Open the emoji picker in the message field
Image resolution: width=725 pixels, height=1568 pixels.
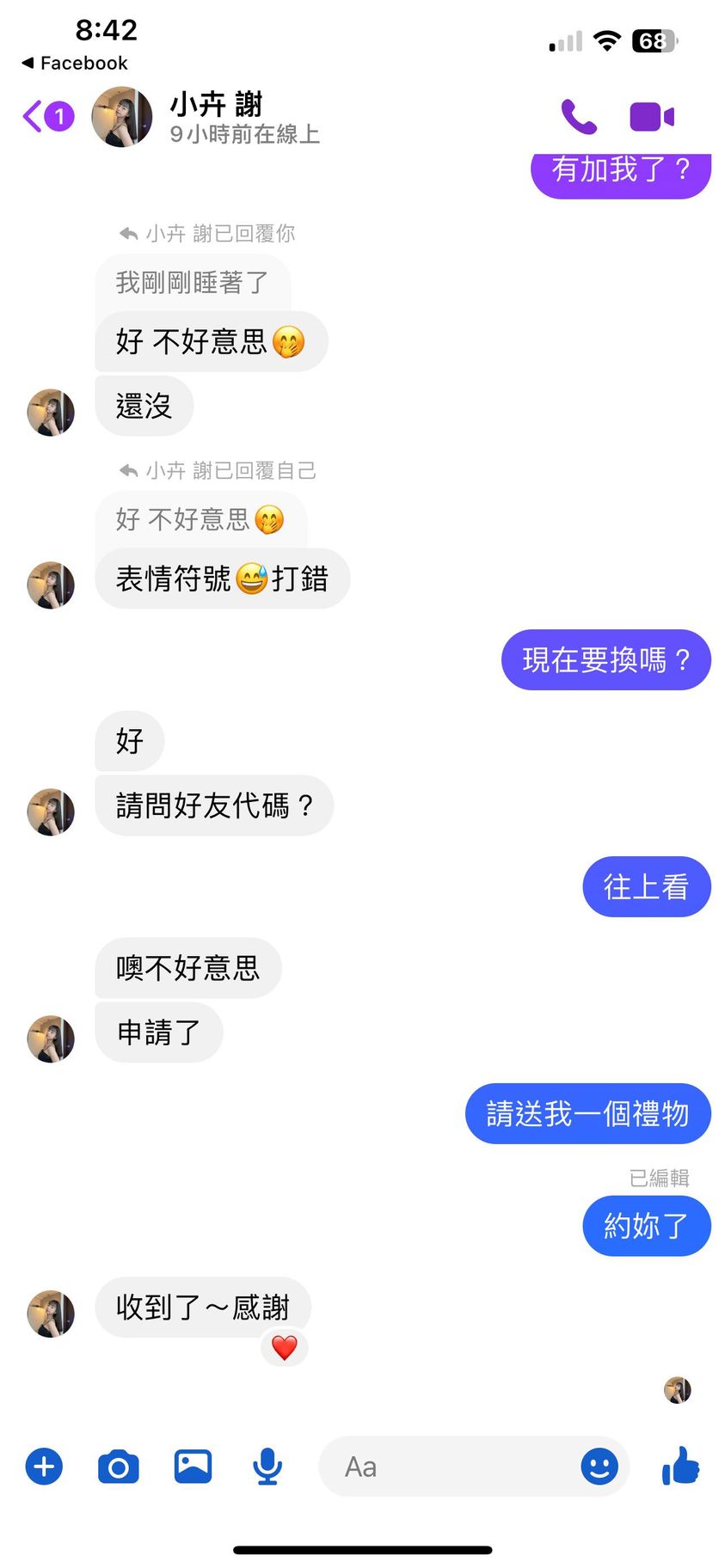coord(599,1466)
